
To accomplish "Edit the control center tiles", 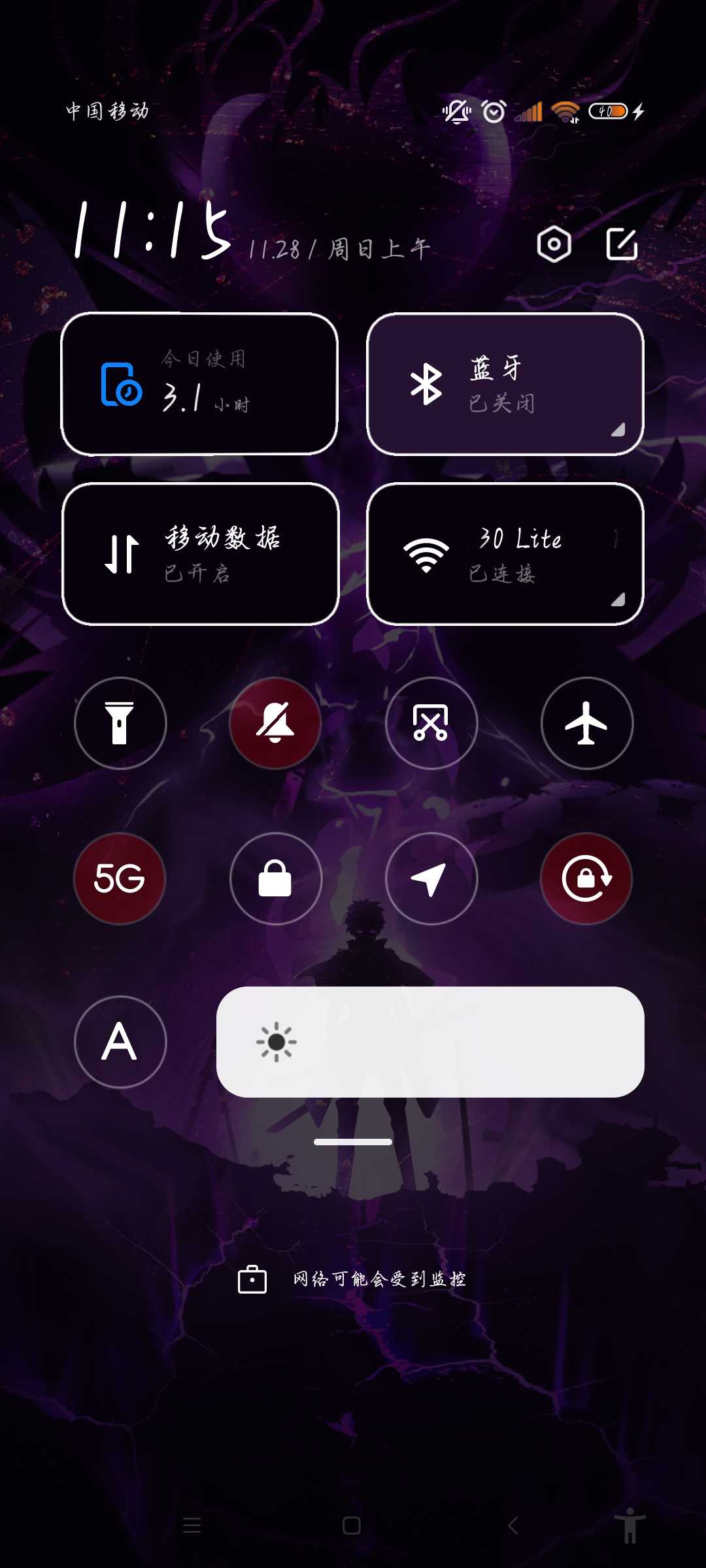I will pyautogui.click(x=621, y=244).
